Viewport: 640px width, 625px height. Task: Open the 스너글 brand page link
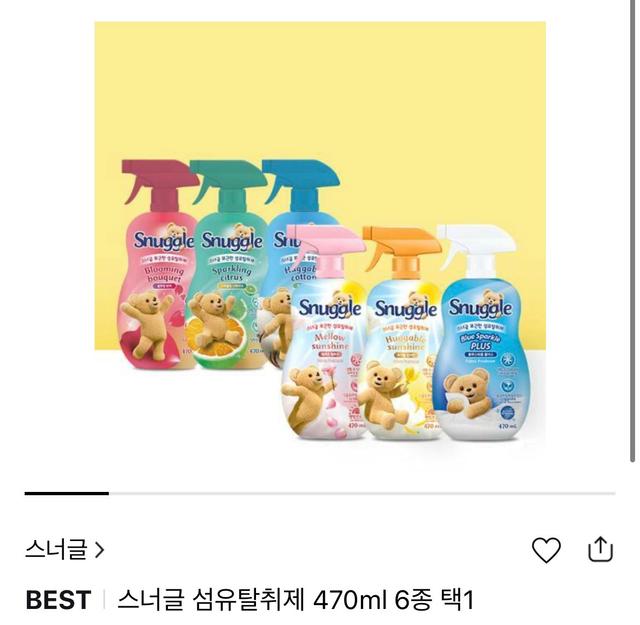[65, 549]
